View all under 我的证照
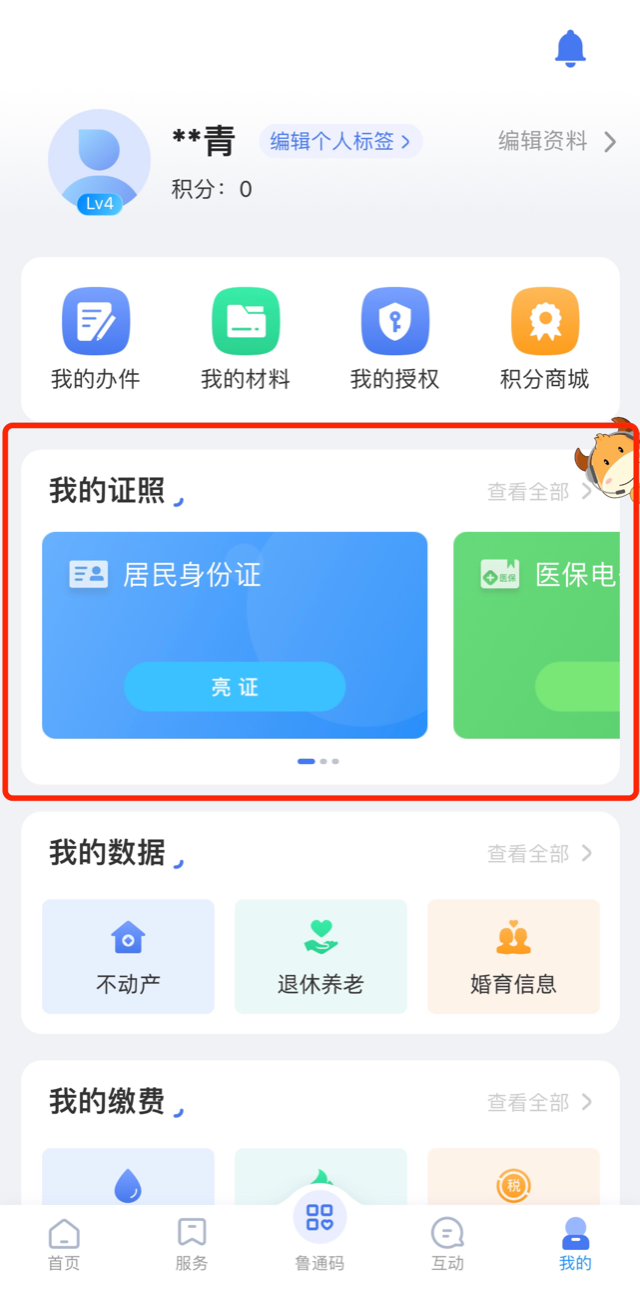This screenshot has width=640, height=1298. [540, 491]
